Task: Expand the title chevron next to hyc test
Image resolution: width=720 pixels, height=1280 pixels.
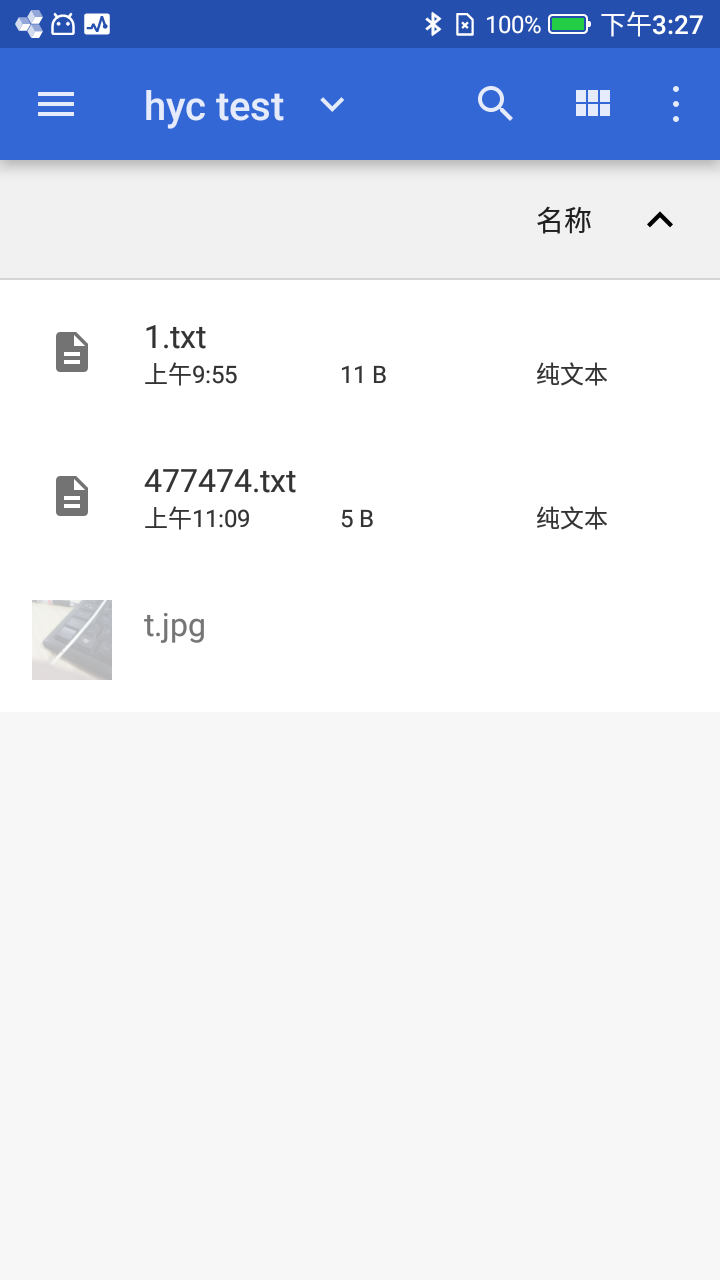Action: [331, 104]
